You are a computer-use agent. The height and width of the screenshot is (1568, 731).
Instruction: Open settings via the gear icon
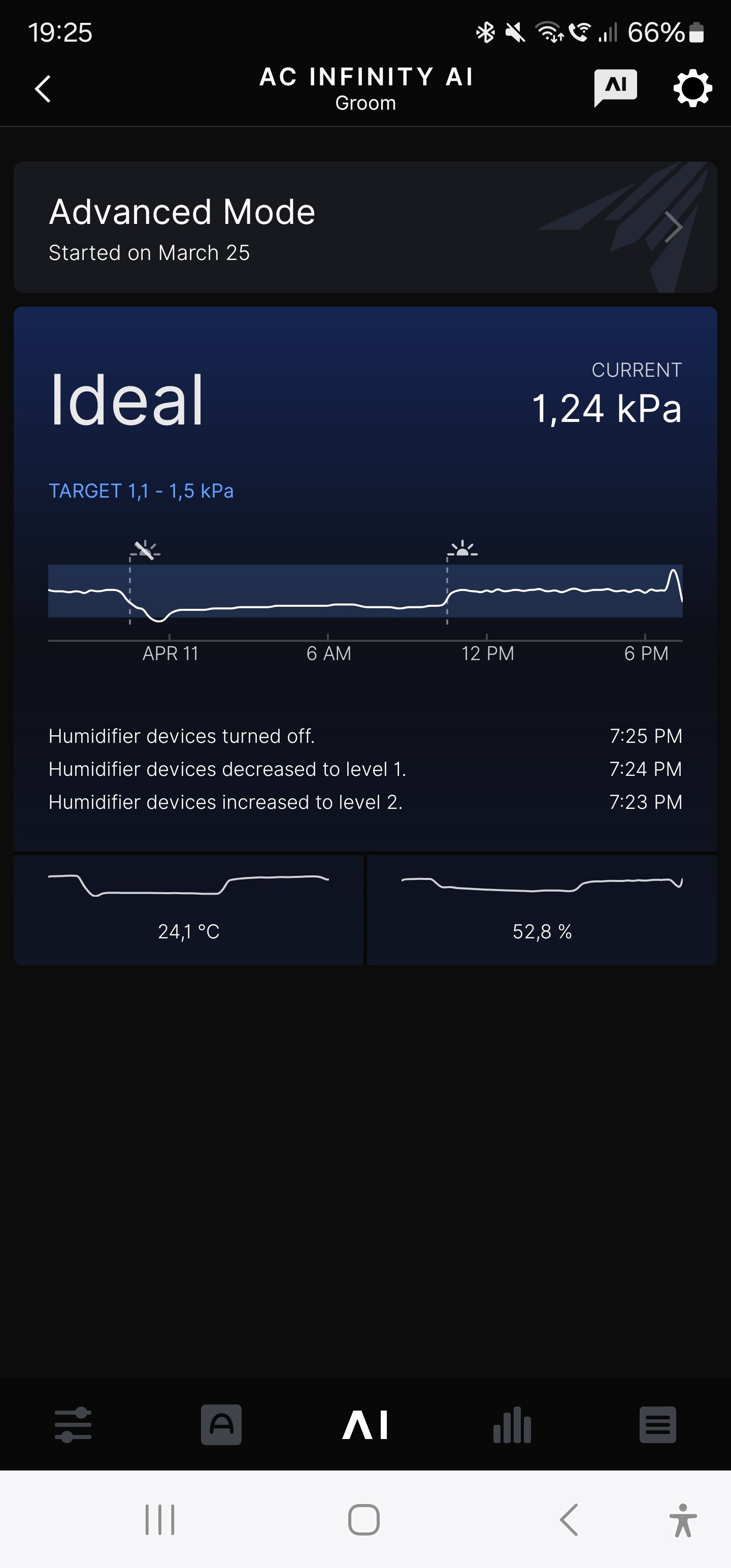pos(692,89)
